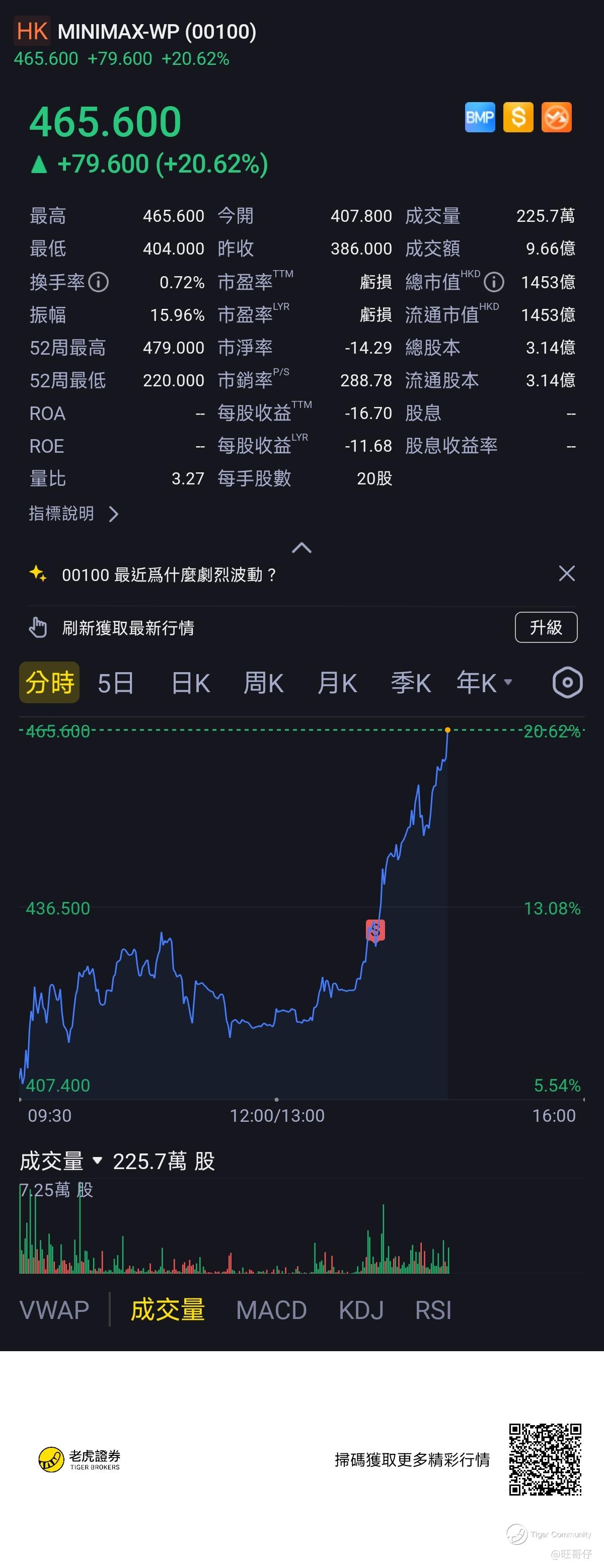View the 月K chart
The width and height of the screenshot is (604, 1568).
tap(337, 683)
